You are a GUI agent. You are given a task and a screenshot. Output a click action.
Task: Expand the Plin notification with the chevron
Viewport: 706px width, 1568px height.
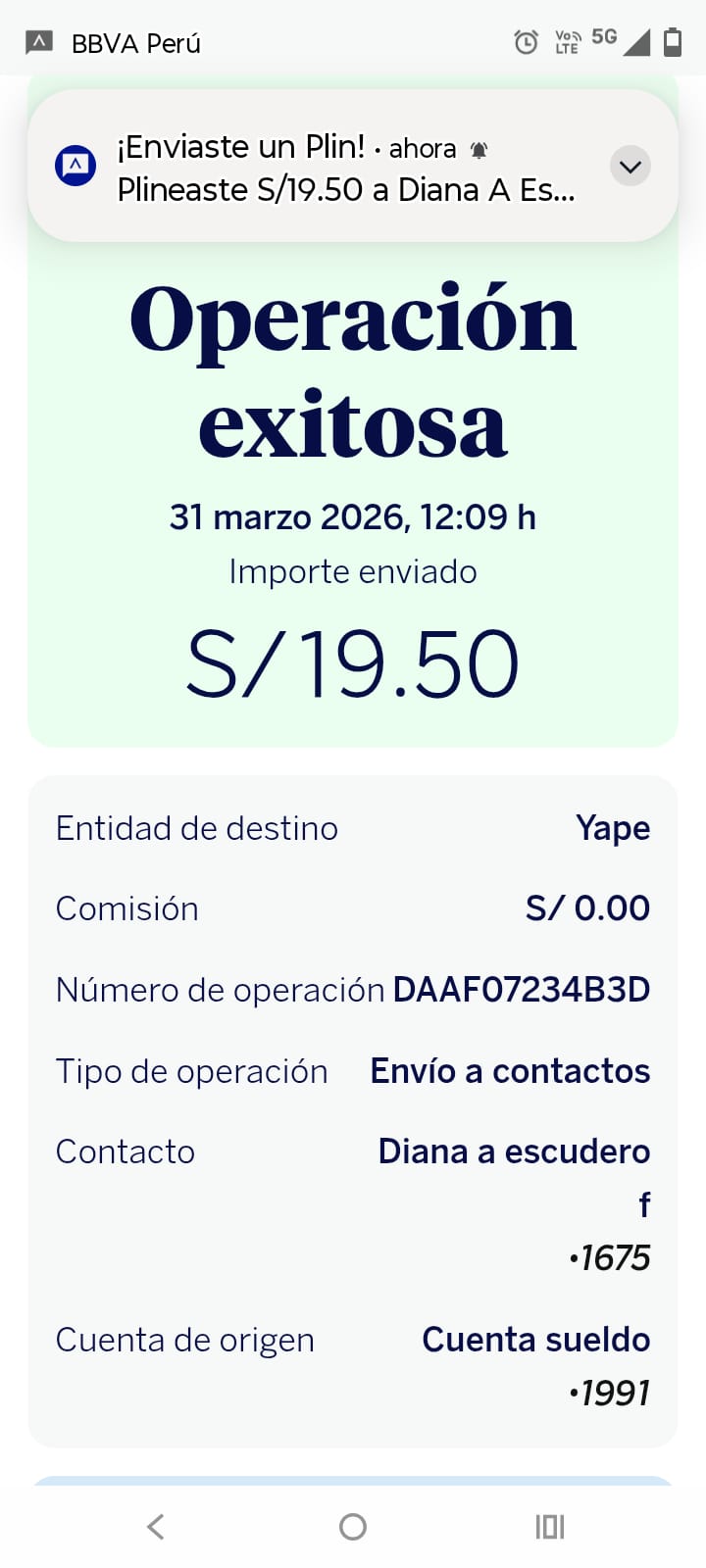pos(630,167)
